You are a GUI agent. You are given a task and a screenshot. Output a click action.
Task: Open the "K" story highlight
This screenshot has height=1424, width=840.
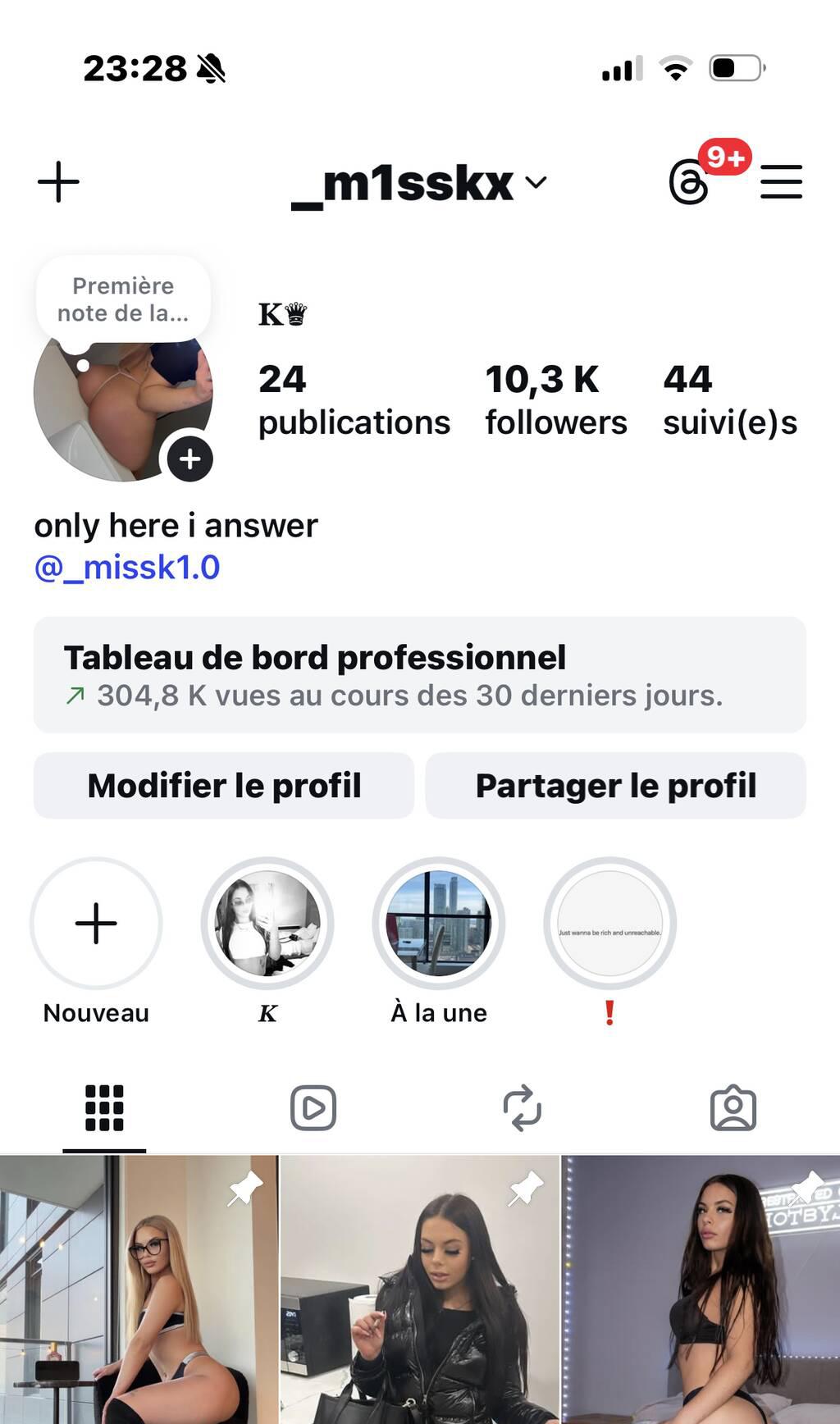267,924
